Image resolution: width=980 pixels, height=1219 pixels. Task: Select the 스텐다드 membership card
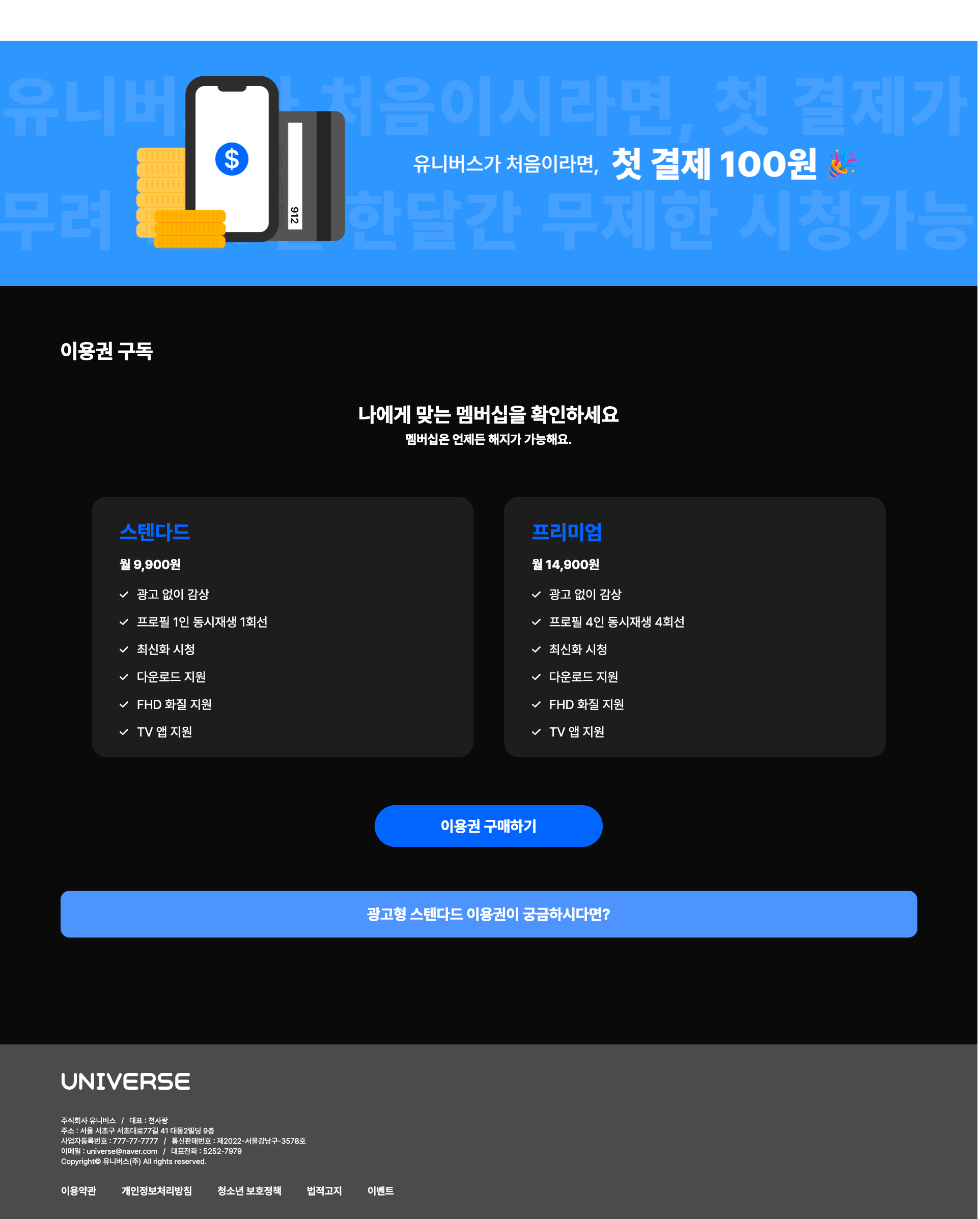[x=282, y=627]
